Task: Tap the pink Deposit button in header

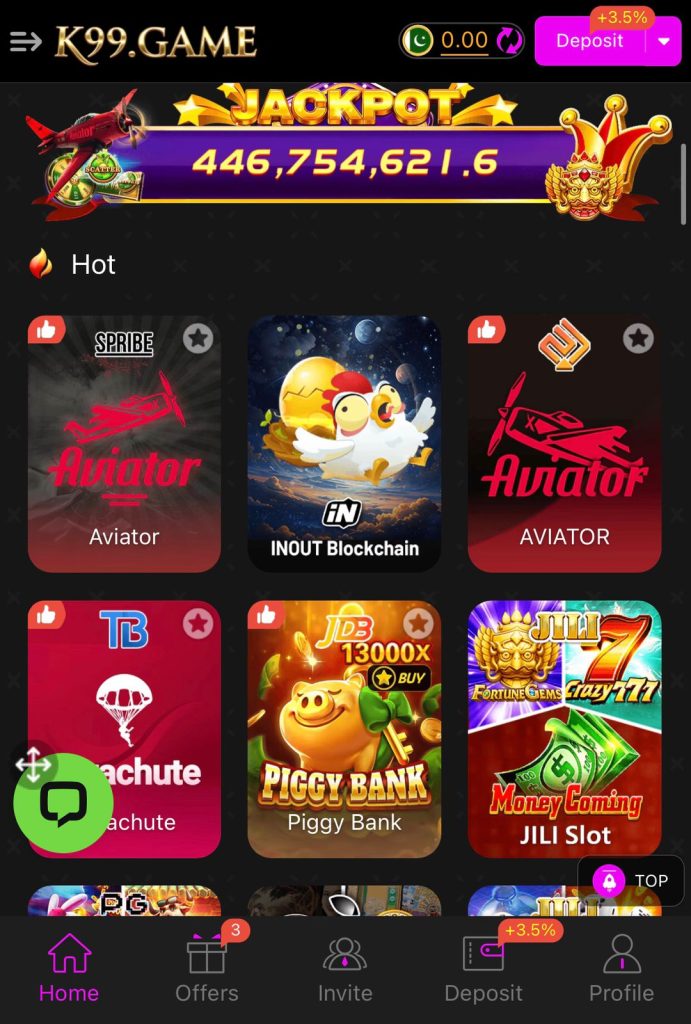Action: pyautogui.click(x=589, y=41)
